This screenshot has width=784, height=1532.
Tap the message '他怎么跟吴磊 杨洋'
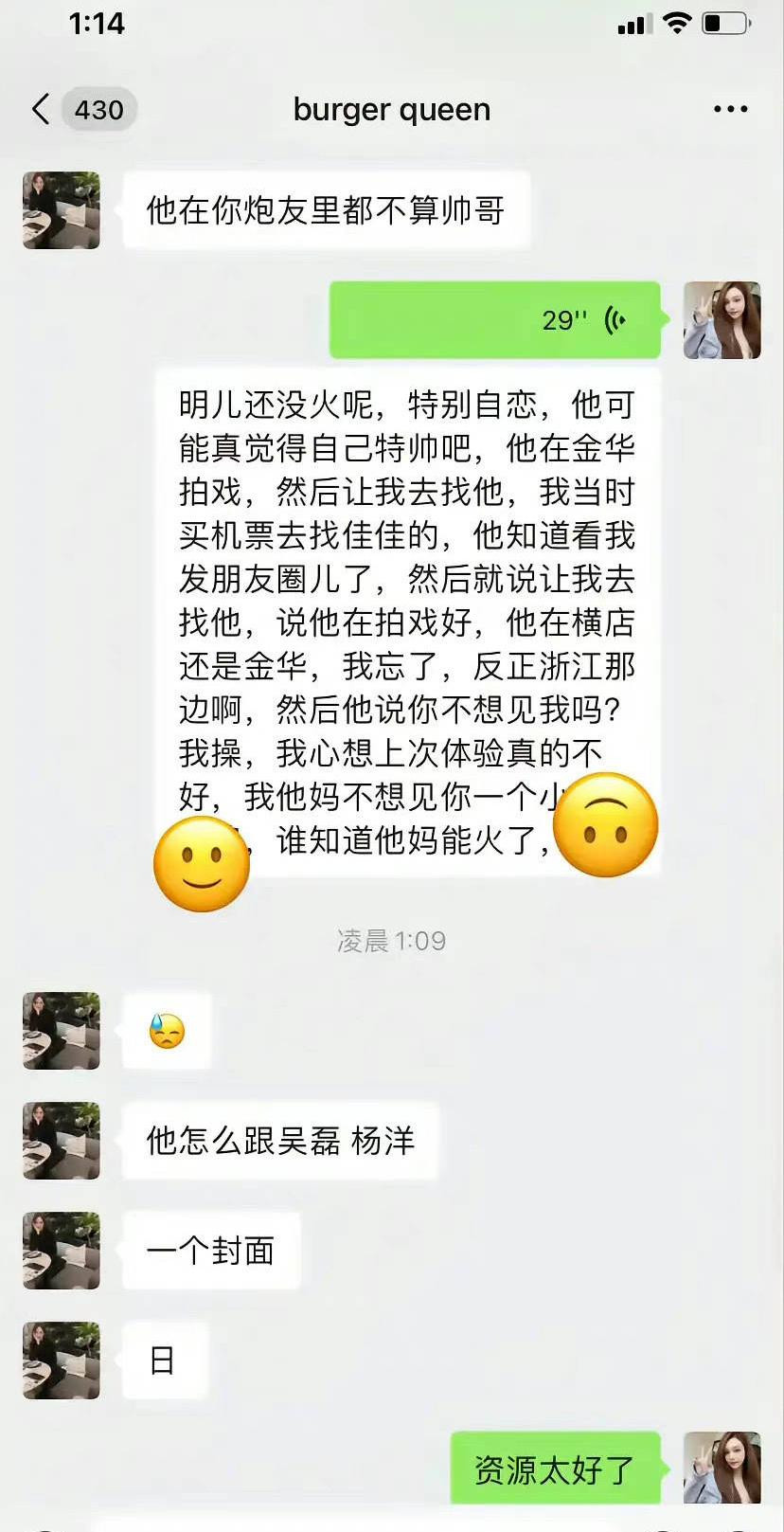280,1141
